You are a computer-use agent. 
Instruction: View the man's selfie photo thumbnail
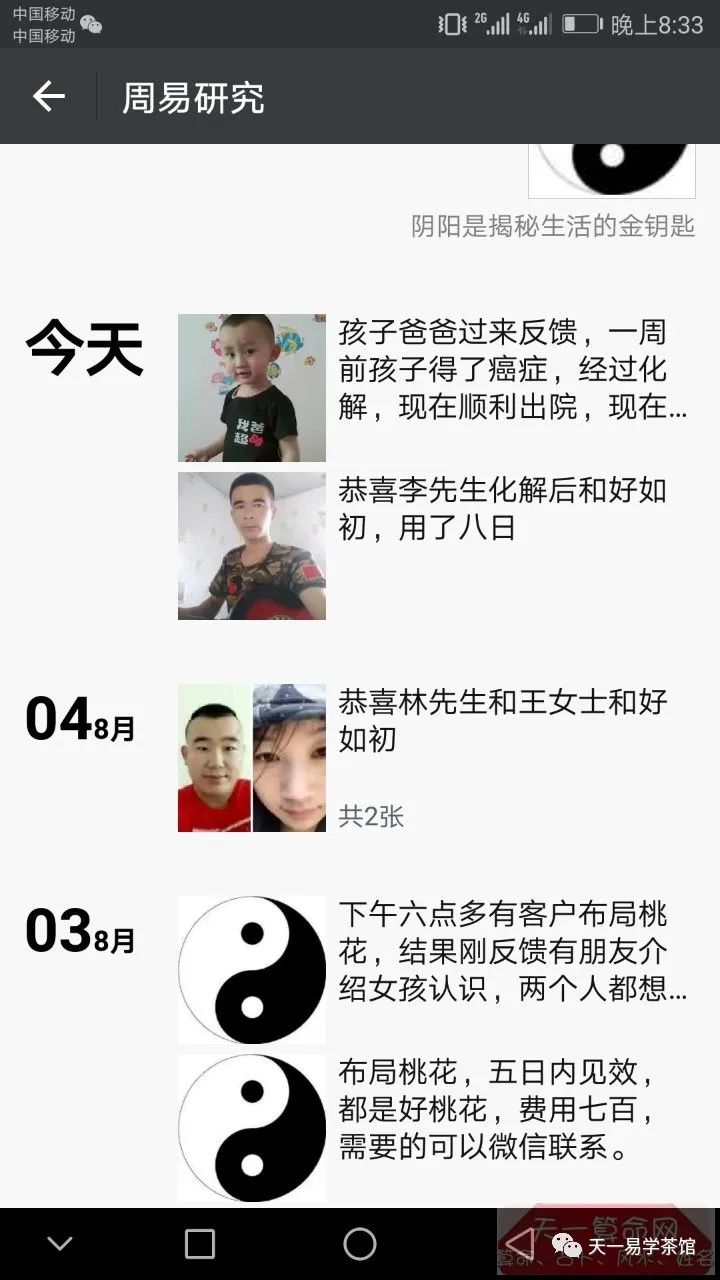(x=252, y=546)
